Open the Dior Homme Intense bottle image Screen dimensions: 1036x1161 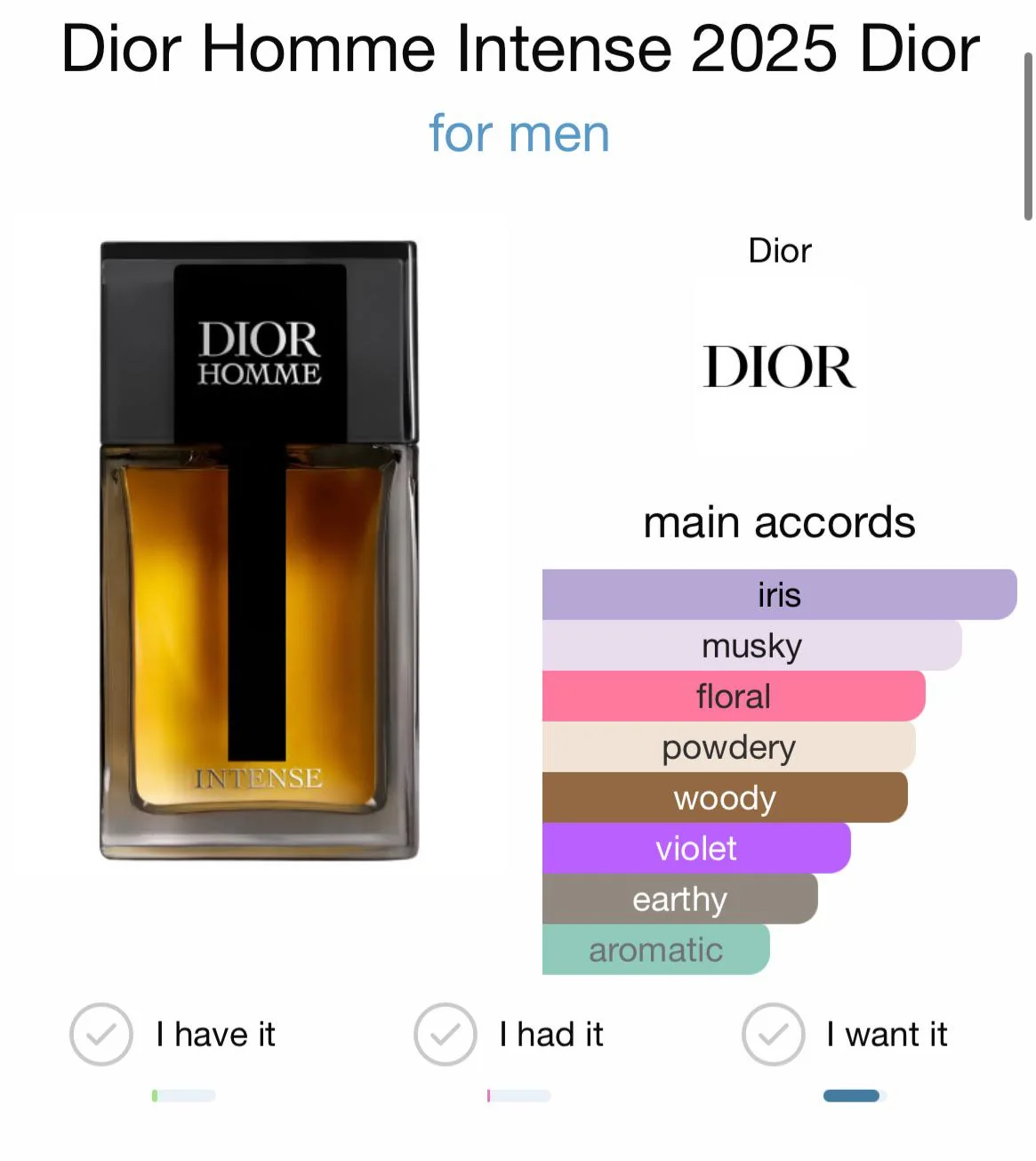click(259, 550)
